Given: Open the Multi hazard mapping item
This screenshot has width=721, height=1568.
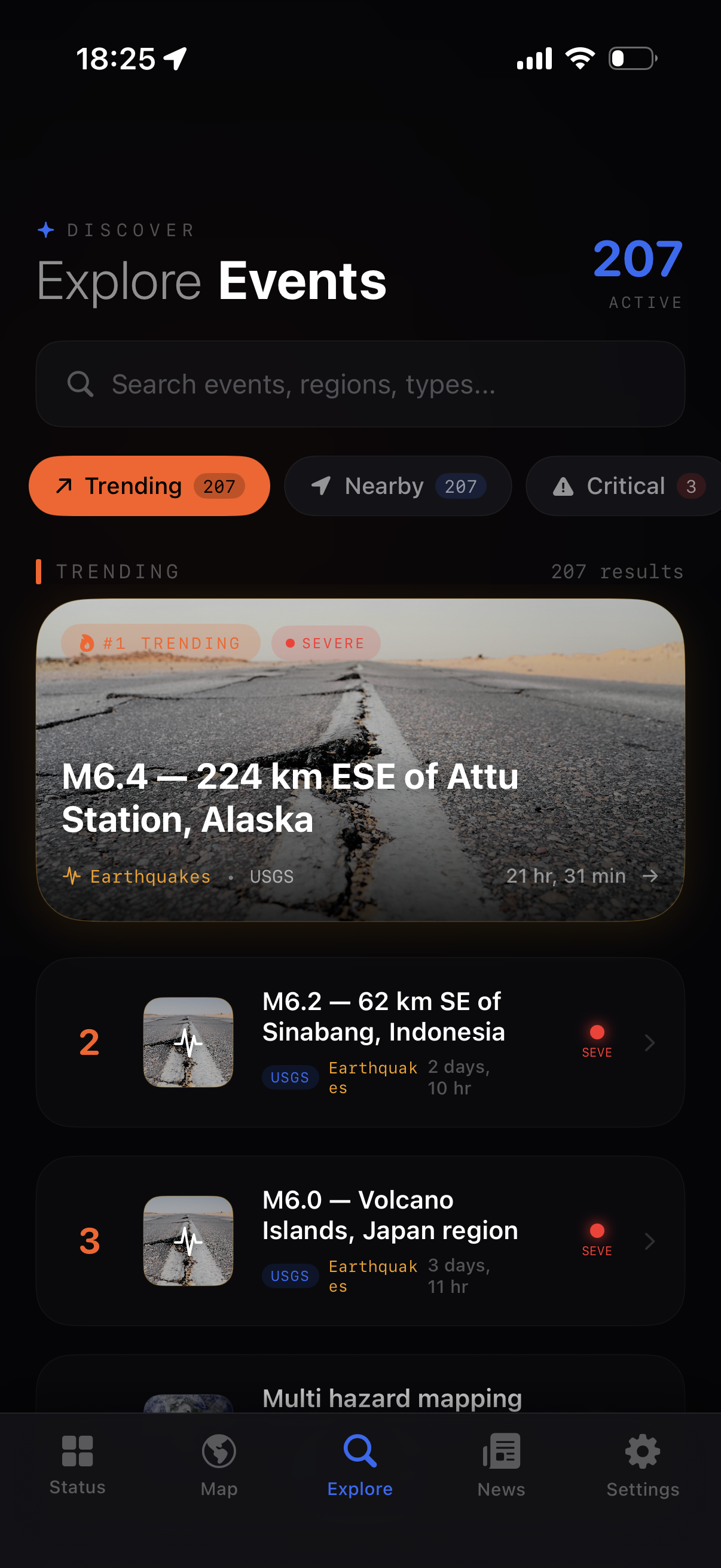Looking at the screenshot, I should 392,1398.
